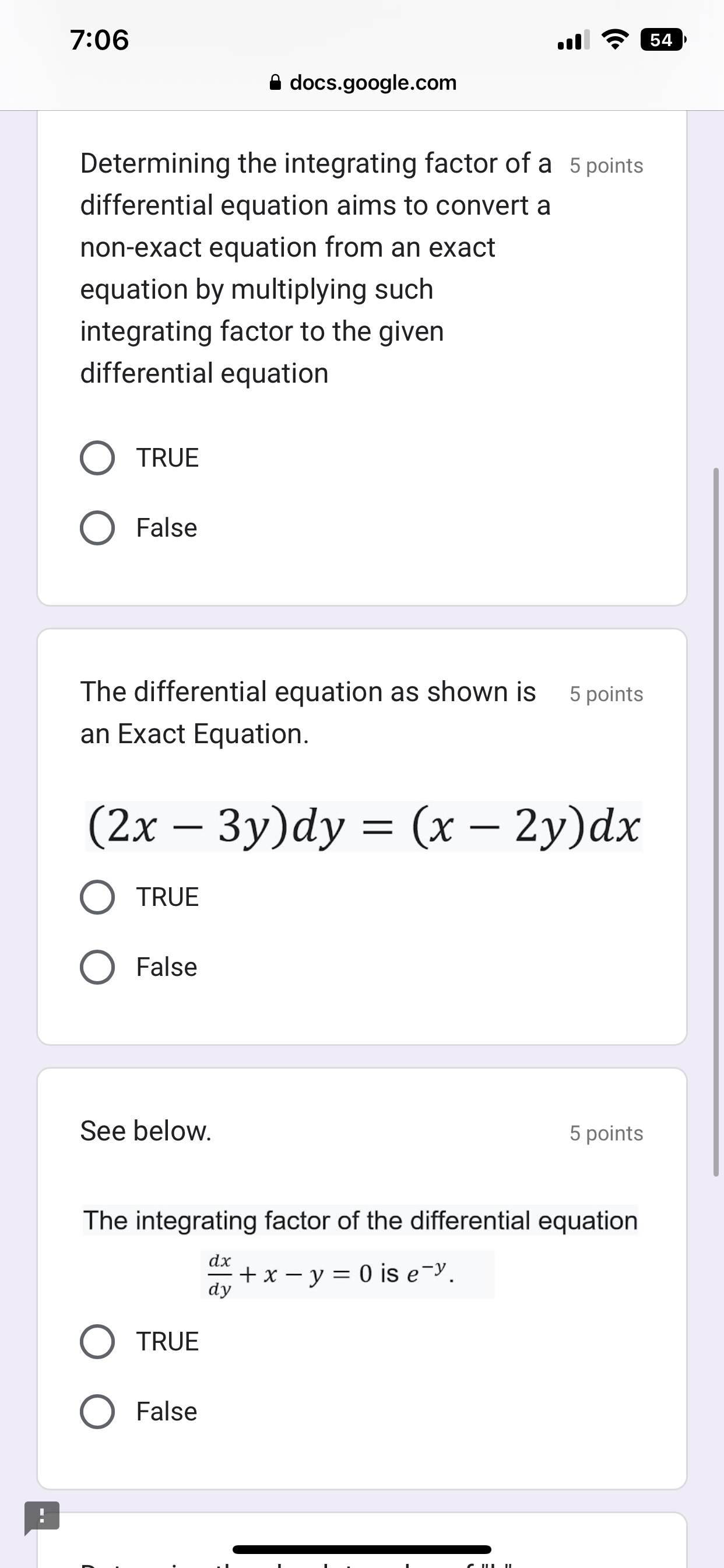Tap the 54 battery indicator
Image resolution: width=724 pixels, height=1568 pixels.
click(x=662, y=41)
